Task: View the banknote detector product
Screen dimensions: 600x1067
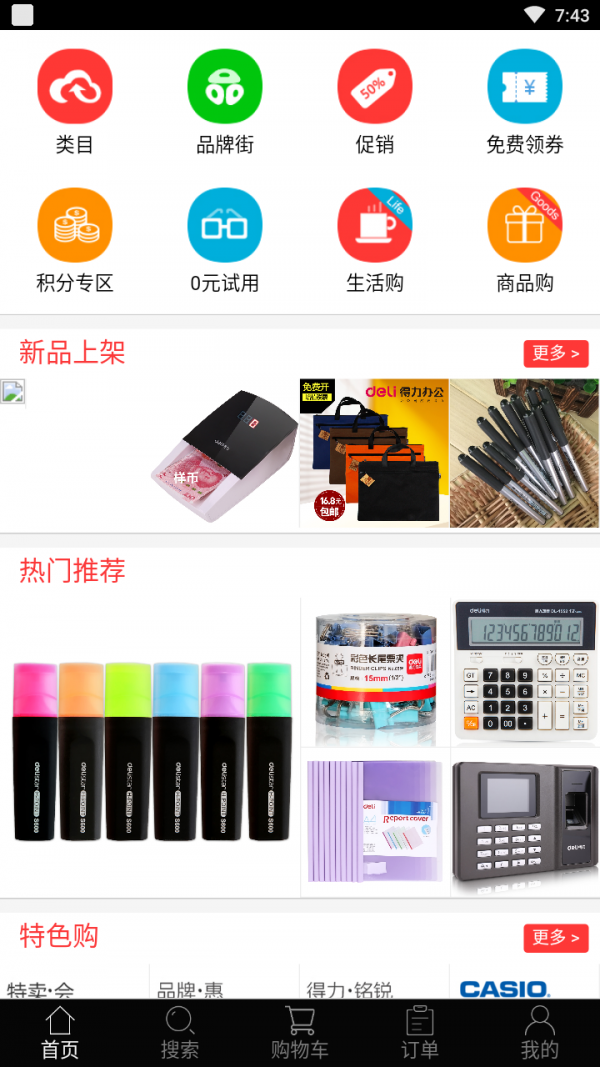Action: (x=225, y=455)
